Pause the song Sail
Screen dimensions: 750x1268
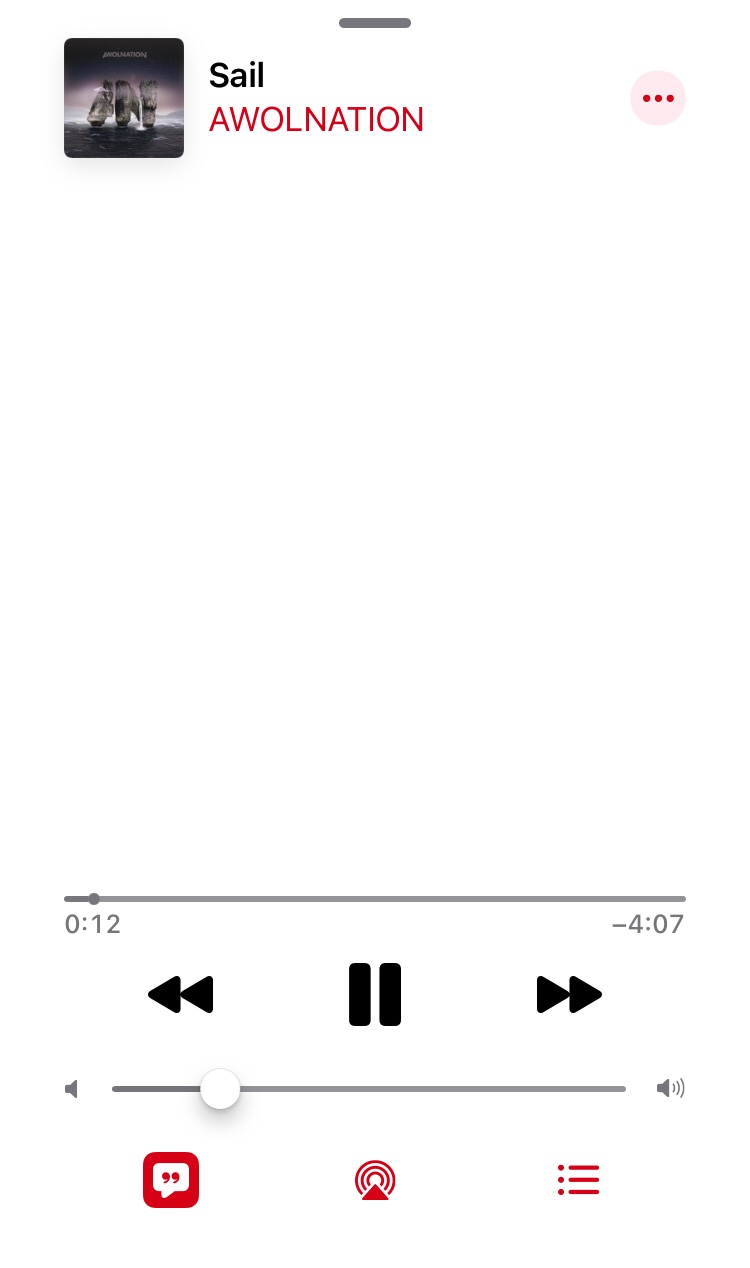click(375, 995)
